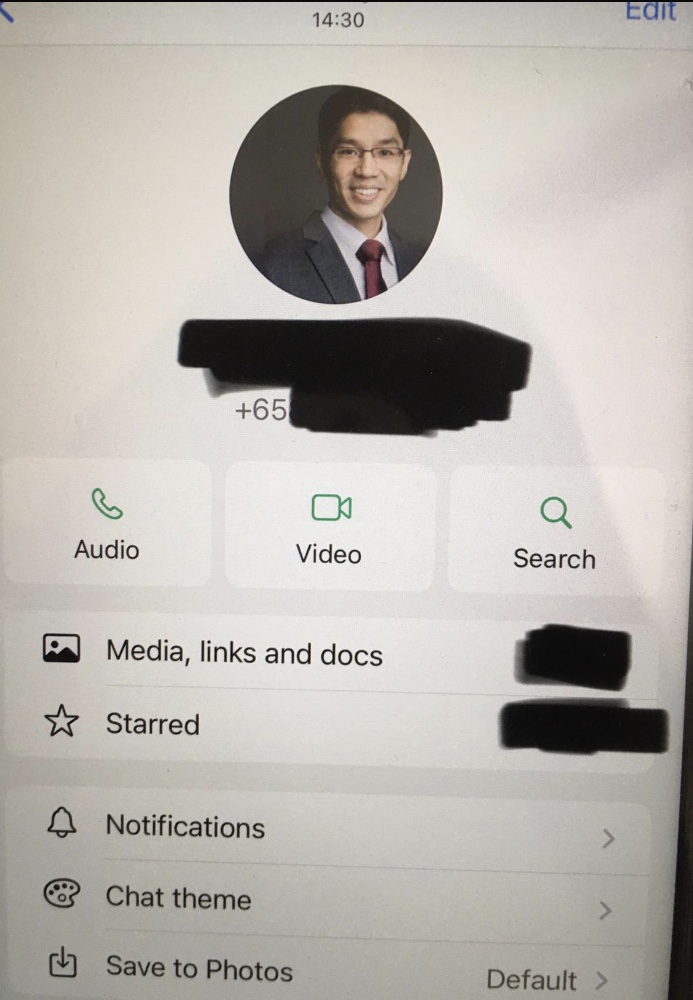
Task: Search within this chat
Action: point(554,531)
